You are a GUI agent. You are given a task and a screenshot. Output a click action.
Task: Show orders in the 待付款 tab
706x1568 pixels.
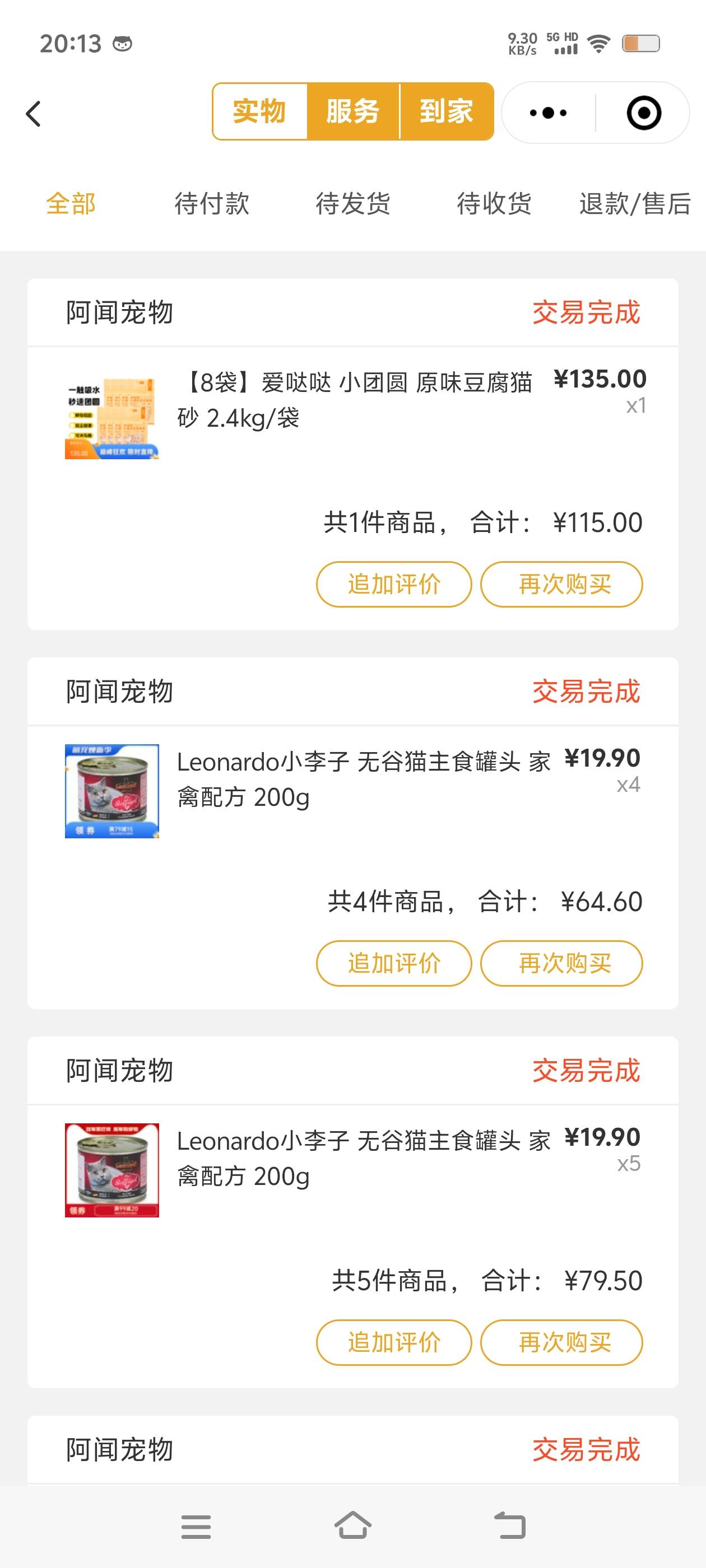tap(212, 203)
